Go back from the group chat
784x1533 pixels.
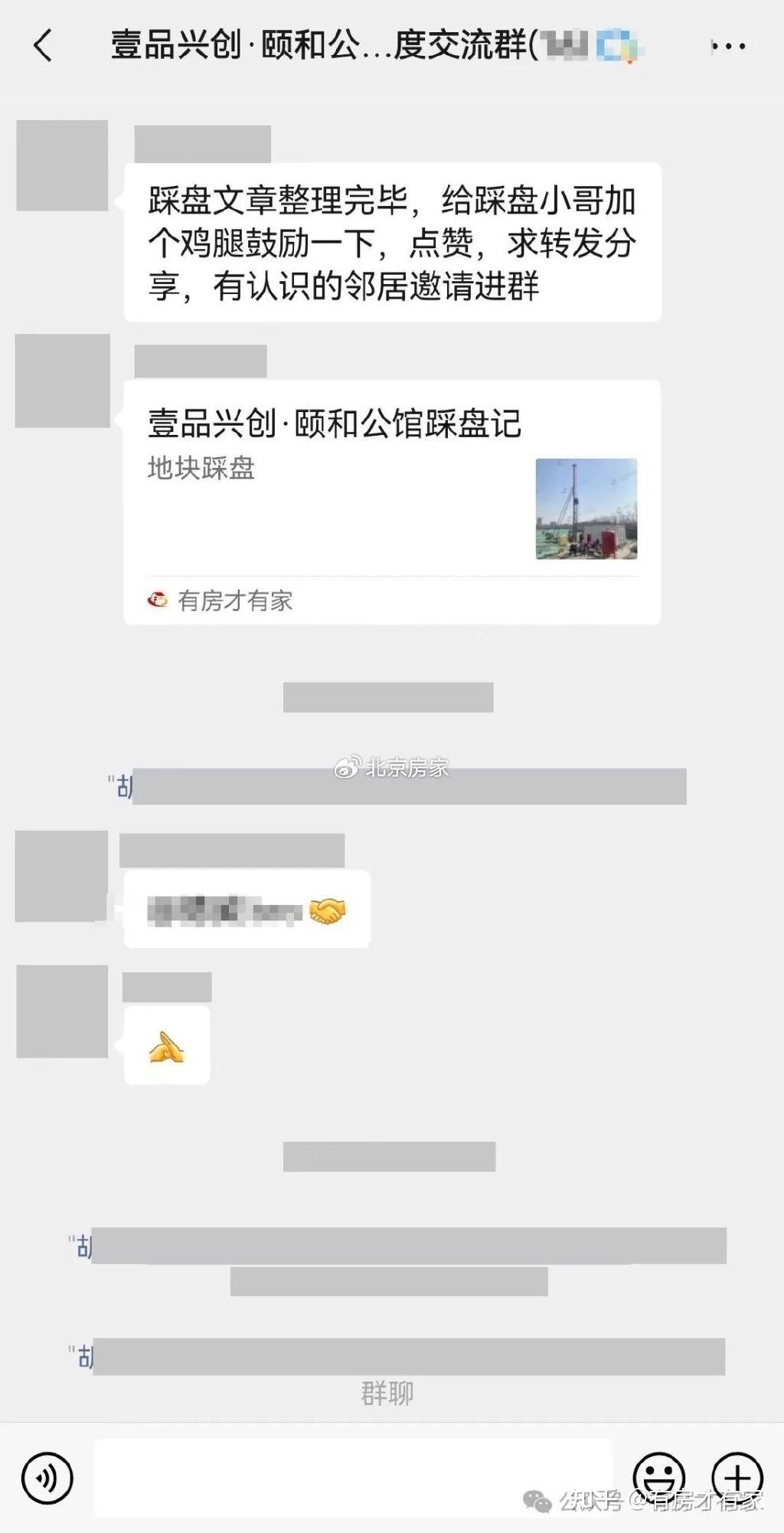44,46
